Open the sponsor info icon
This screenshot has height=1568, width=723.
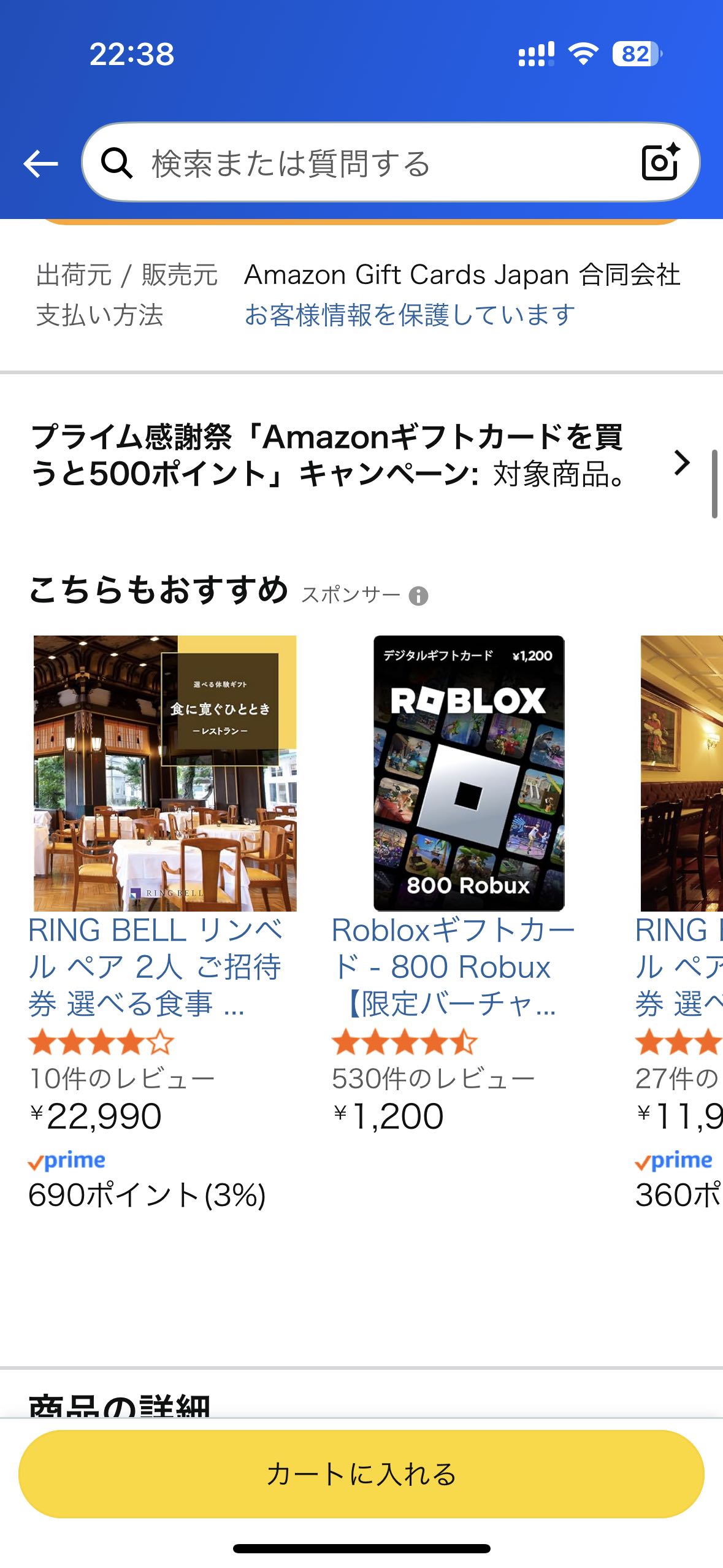(x=418, y=596)
